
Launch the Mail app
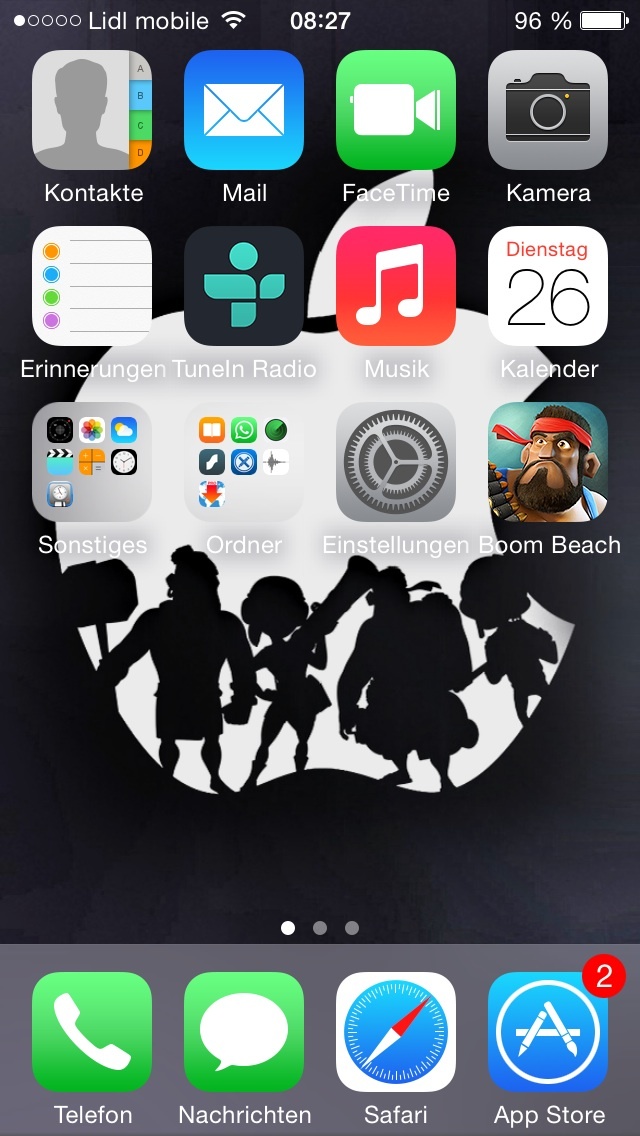[x=244, y=111]
